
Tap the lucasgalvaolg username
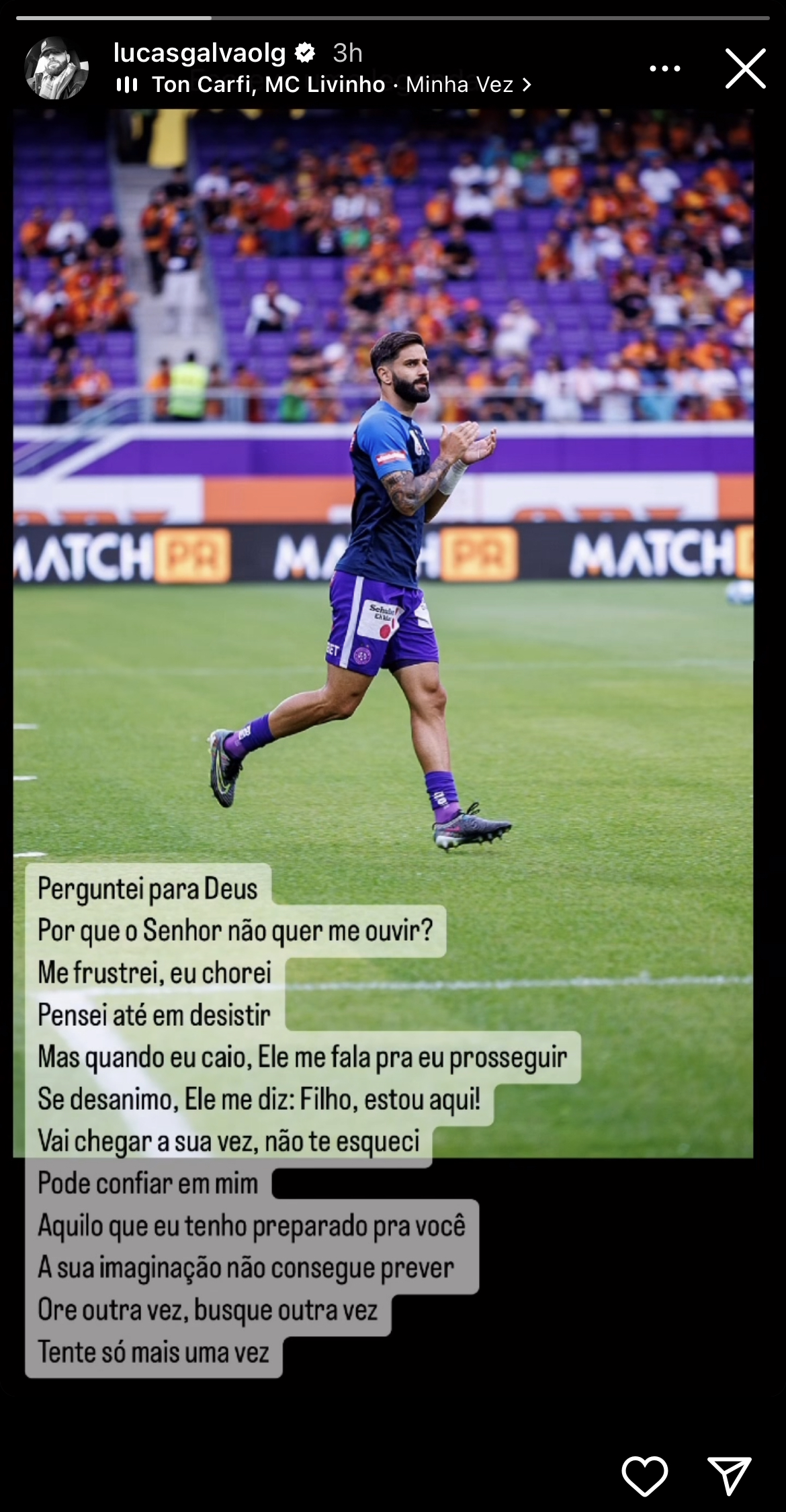200,52
